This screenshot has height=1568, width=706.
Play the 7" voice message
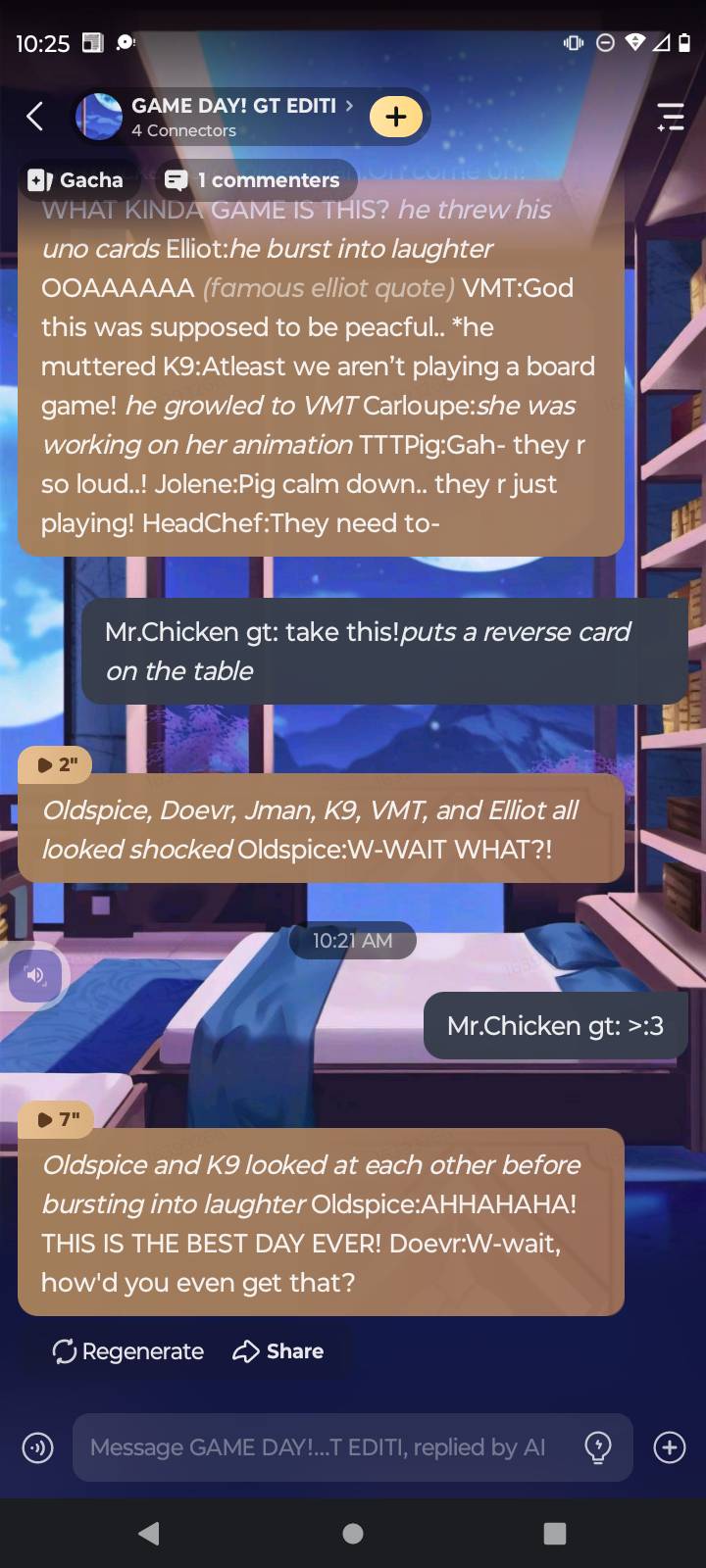click(x=56, y=1119)
